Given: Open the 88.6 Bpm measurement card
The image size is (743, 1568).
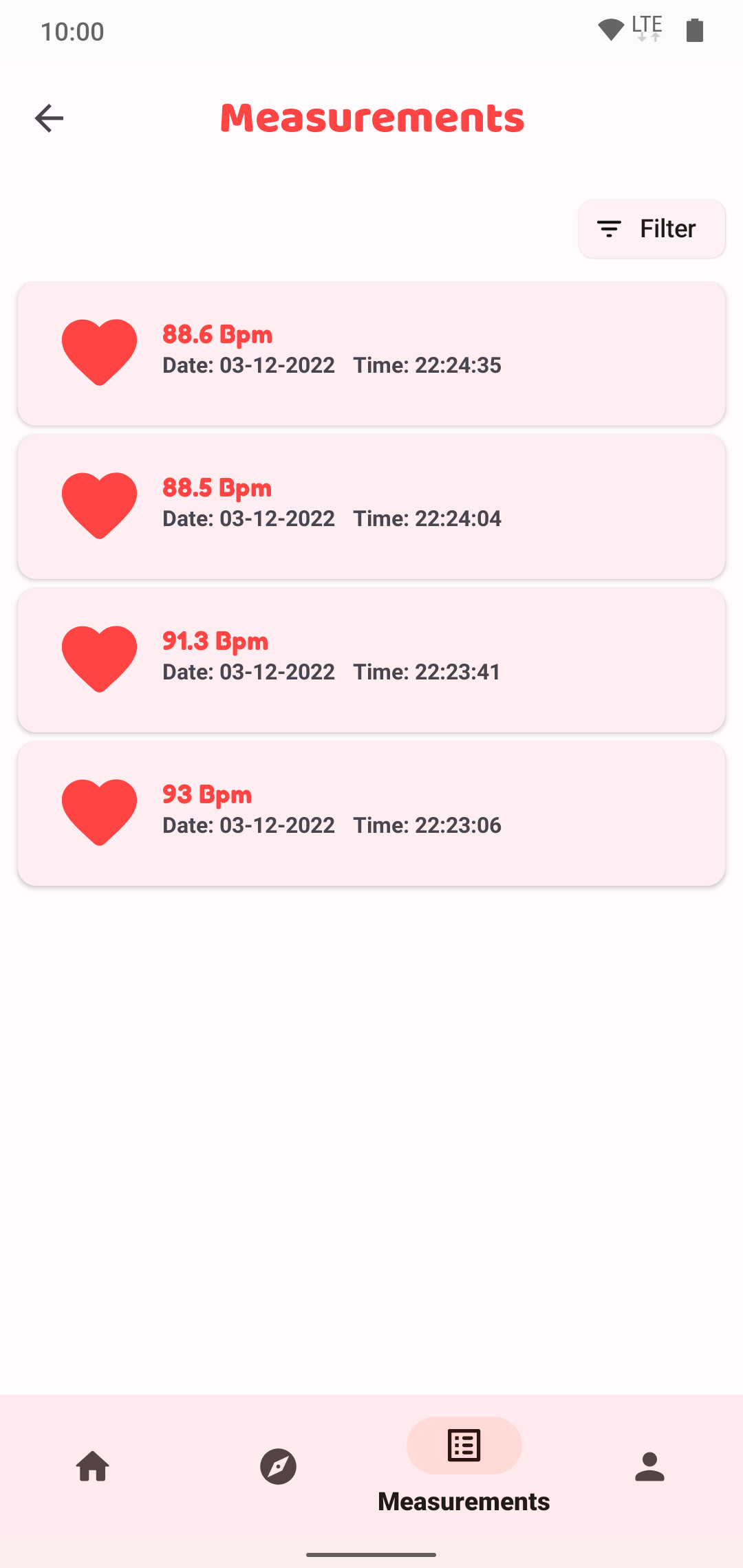Looking at the screenshot, I should pos(371,353).
